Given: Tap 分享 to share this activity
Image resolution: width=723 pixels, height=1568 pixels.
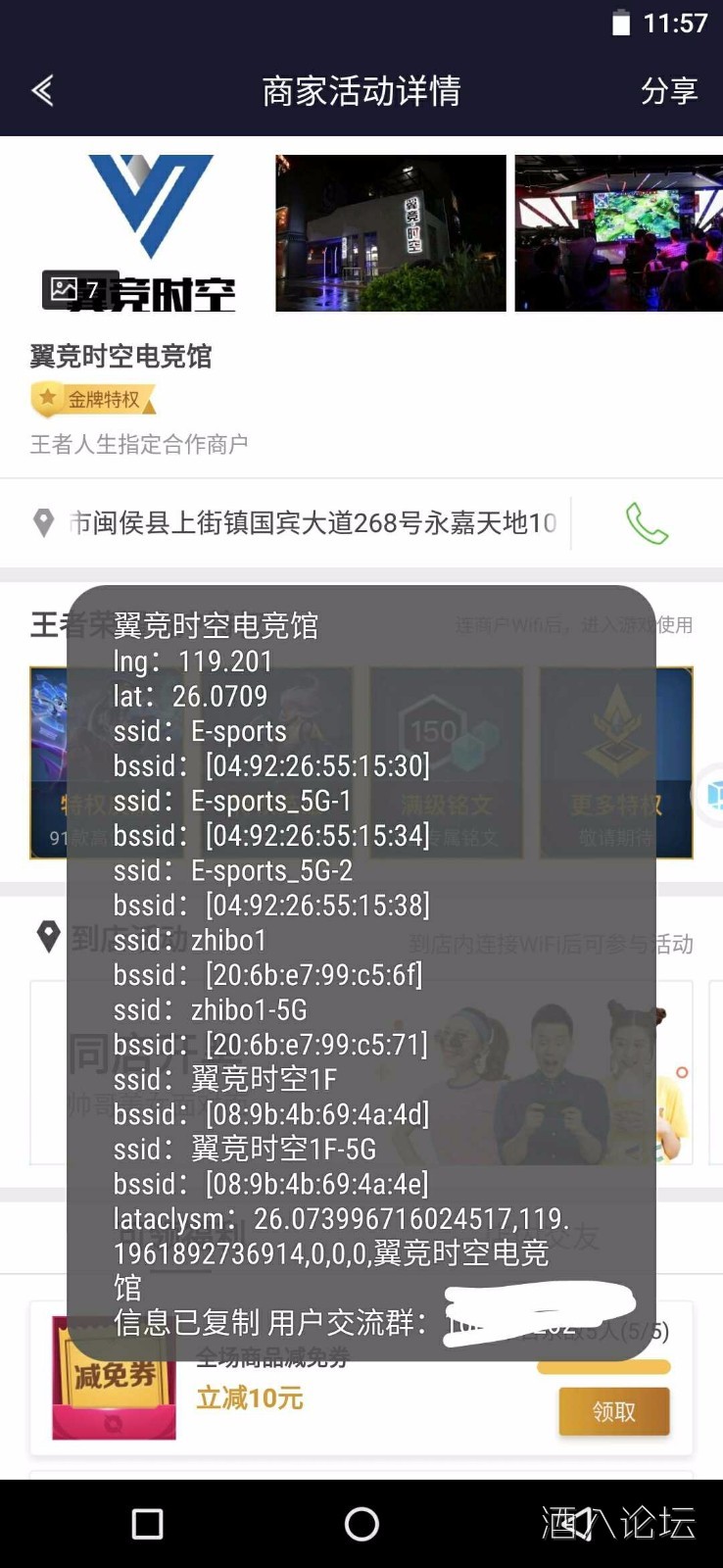Looking at the screenshot, I should coord(668,91).
